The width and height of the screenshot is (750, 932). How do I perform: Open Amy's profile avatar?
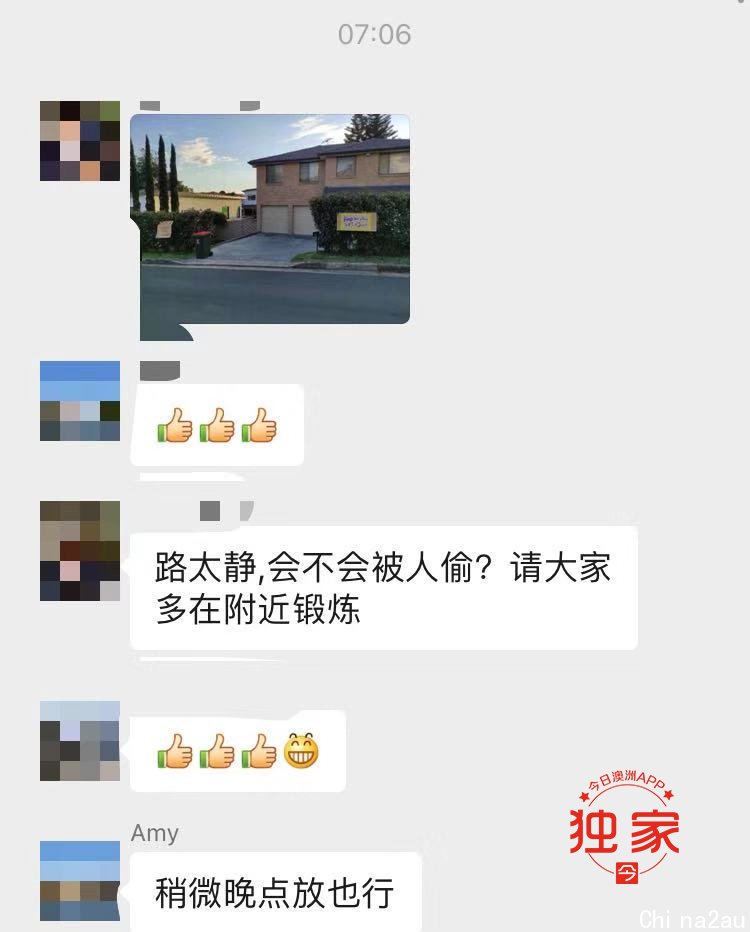click(x=79, y=881)
